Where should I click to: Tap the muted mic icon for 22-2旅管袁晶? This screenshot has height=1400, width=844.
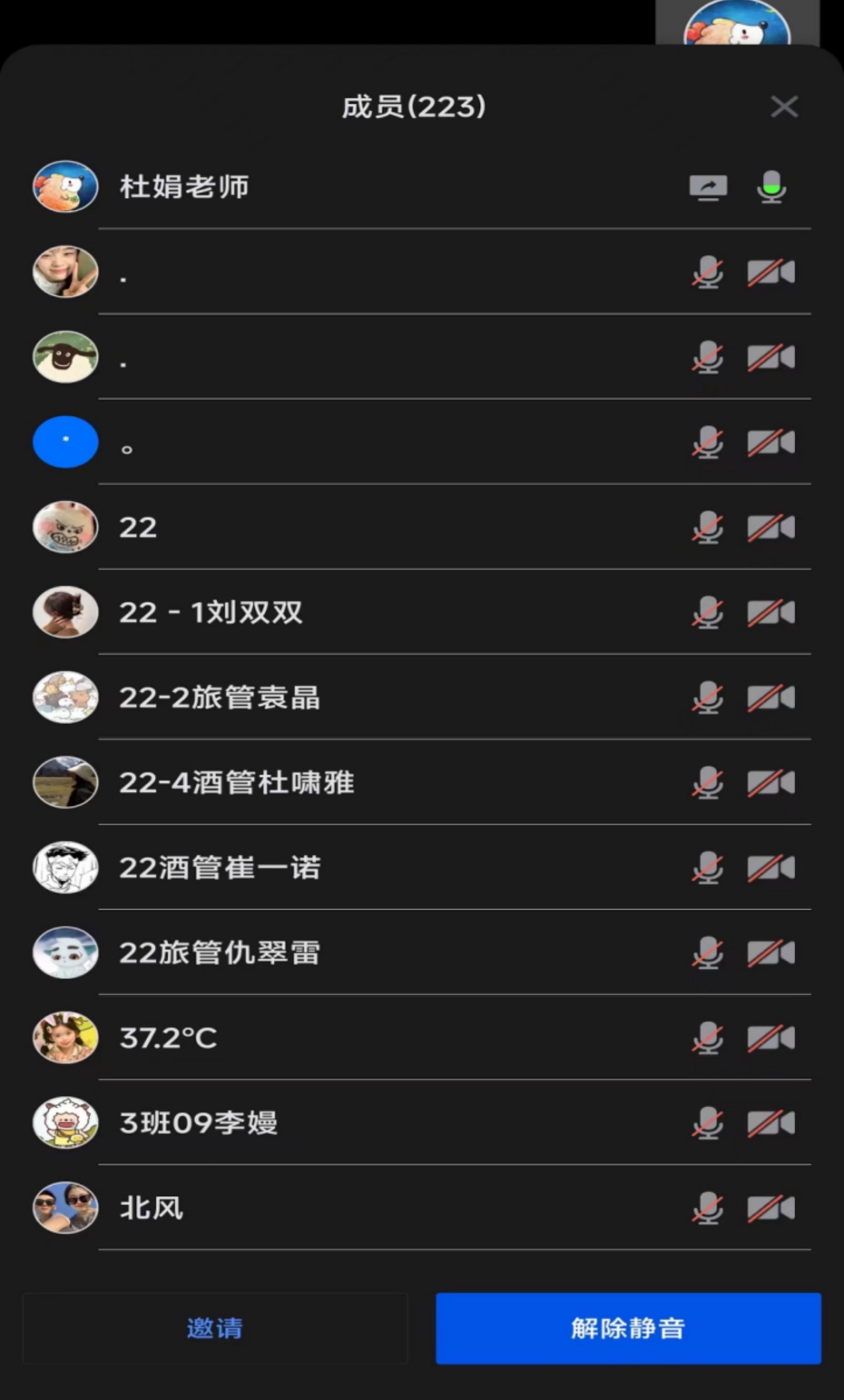tap(707, 698)
